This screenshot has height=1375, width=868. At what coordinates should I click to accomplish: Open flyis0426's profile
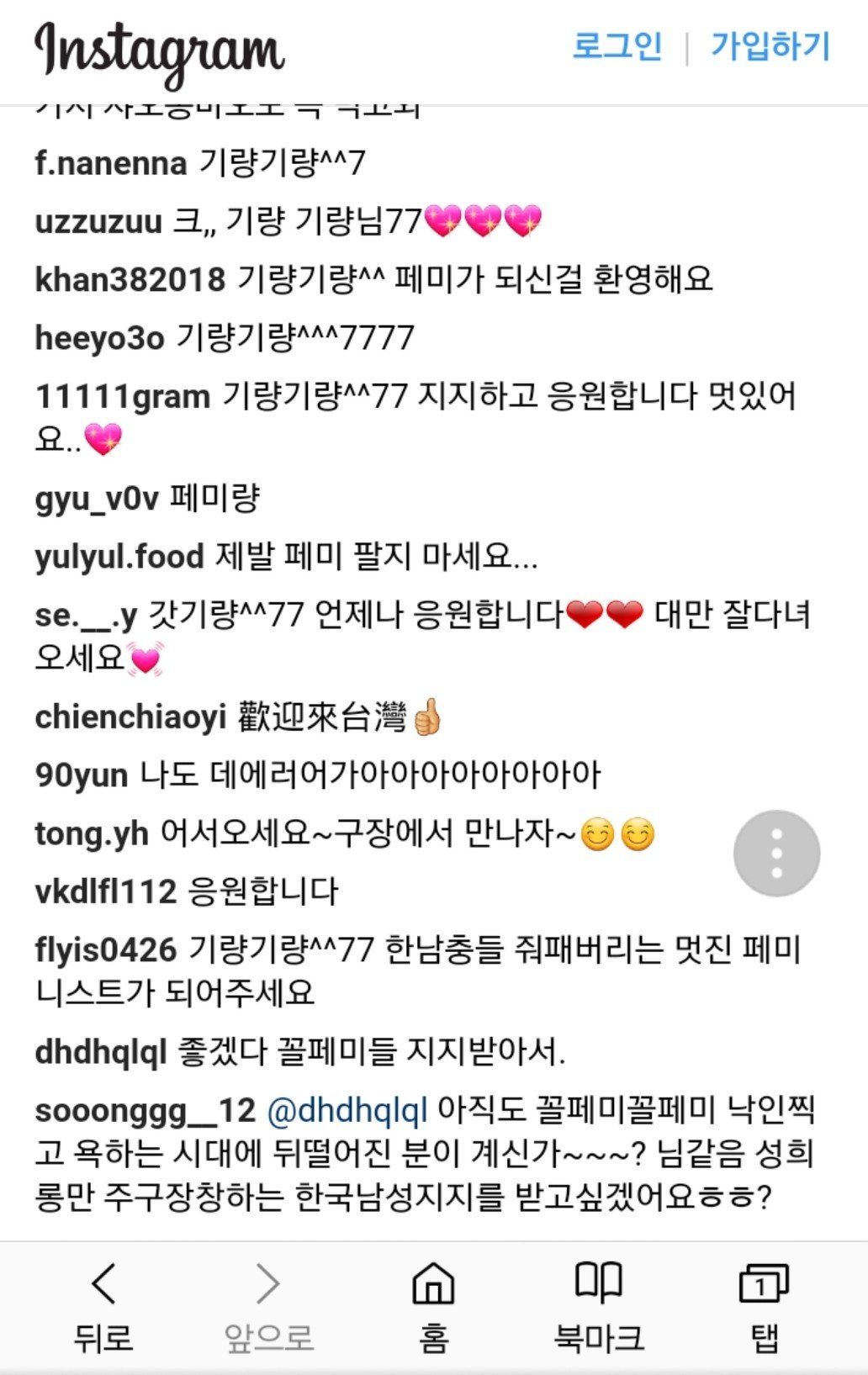coord(106,950)
